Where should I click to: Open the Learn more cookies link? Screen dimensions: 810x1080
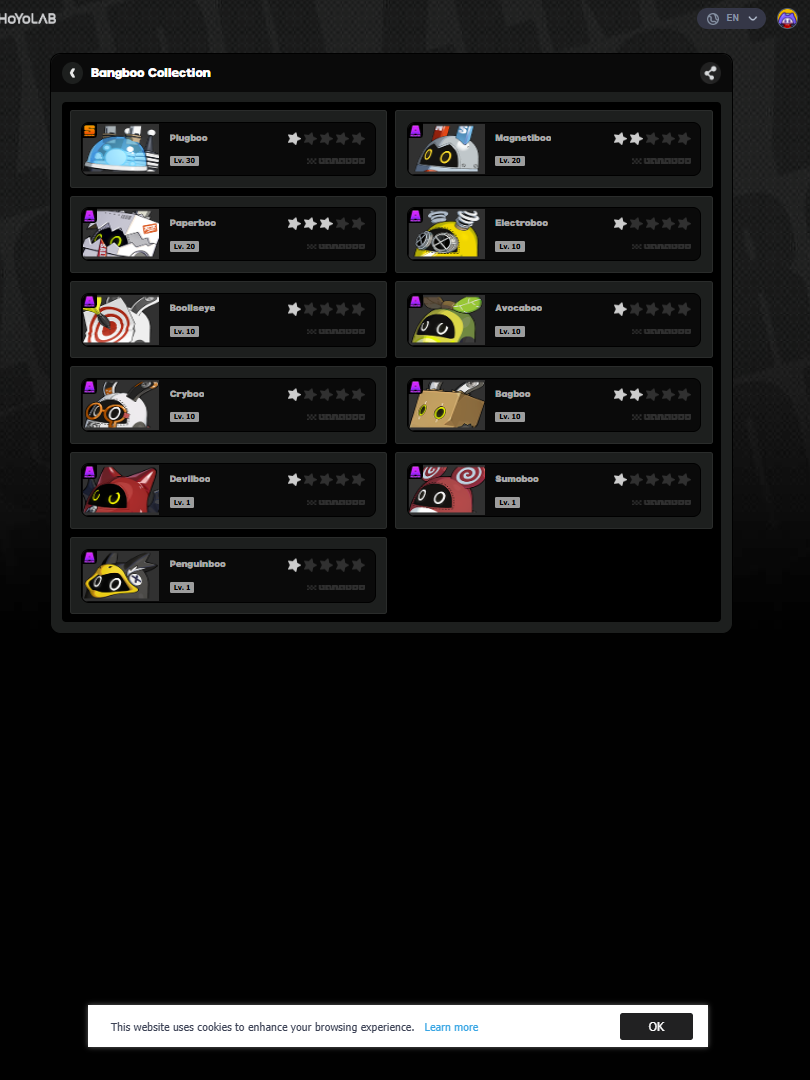click(451, 1027)
